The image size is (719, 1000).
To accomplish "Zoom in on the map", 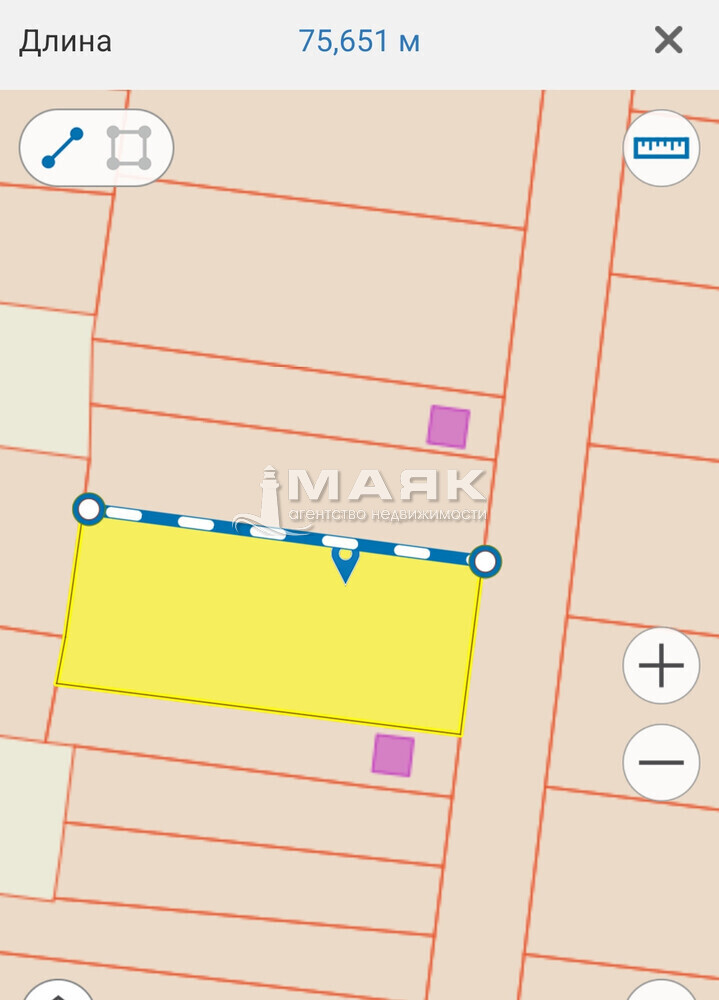I will [661, 666].
